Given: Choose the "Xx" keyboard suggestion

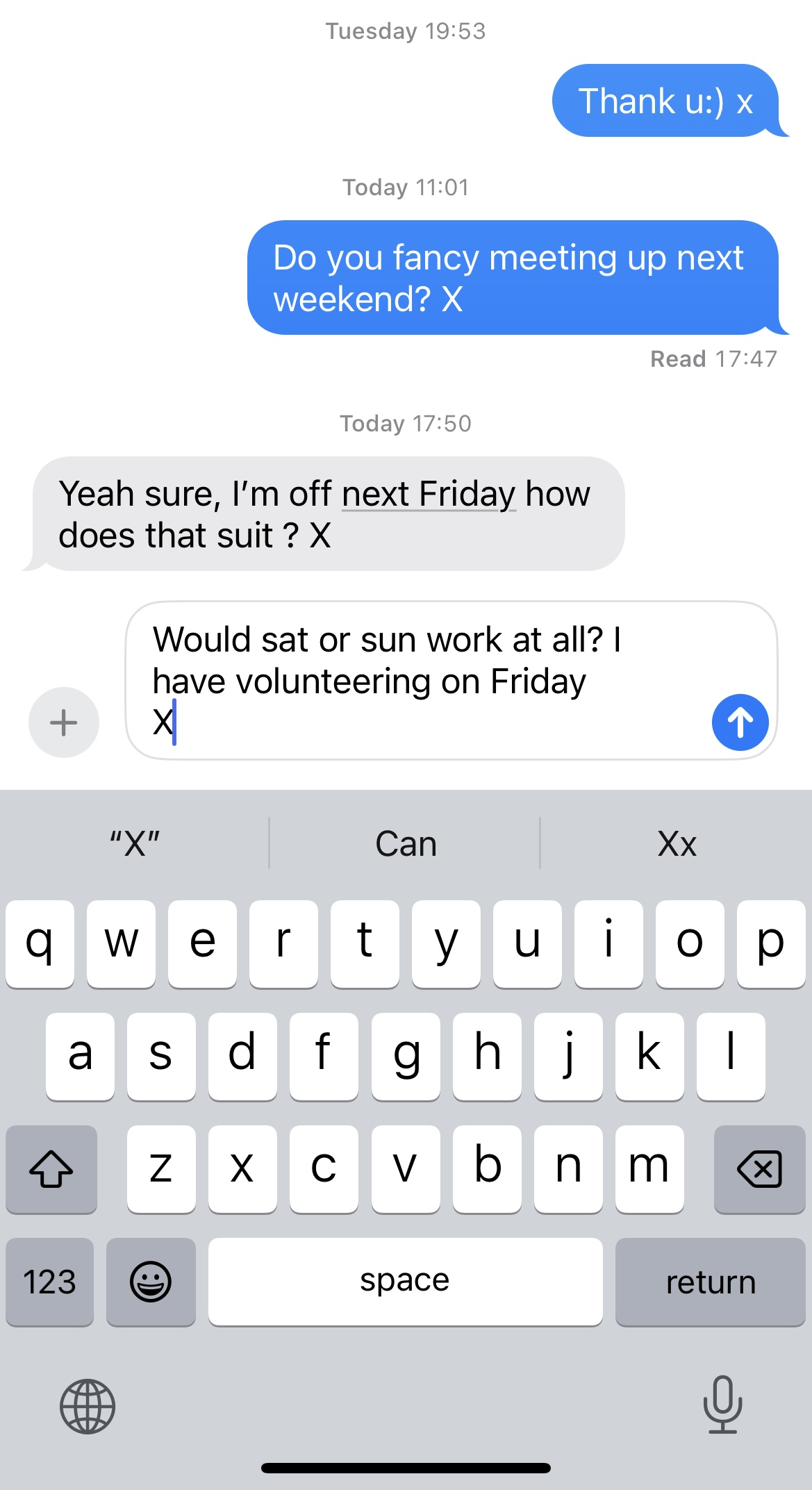Looking at the screenshot, I should [x=677, y=844].
